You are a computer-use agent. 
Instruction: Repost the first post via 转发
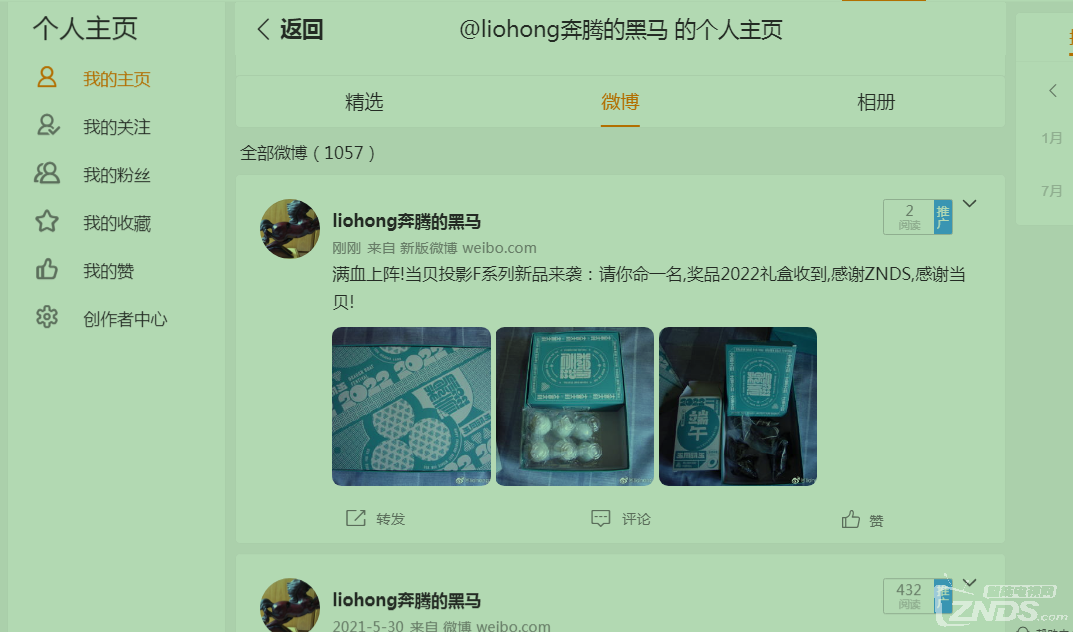[x=376, y=519]
